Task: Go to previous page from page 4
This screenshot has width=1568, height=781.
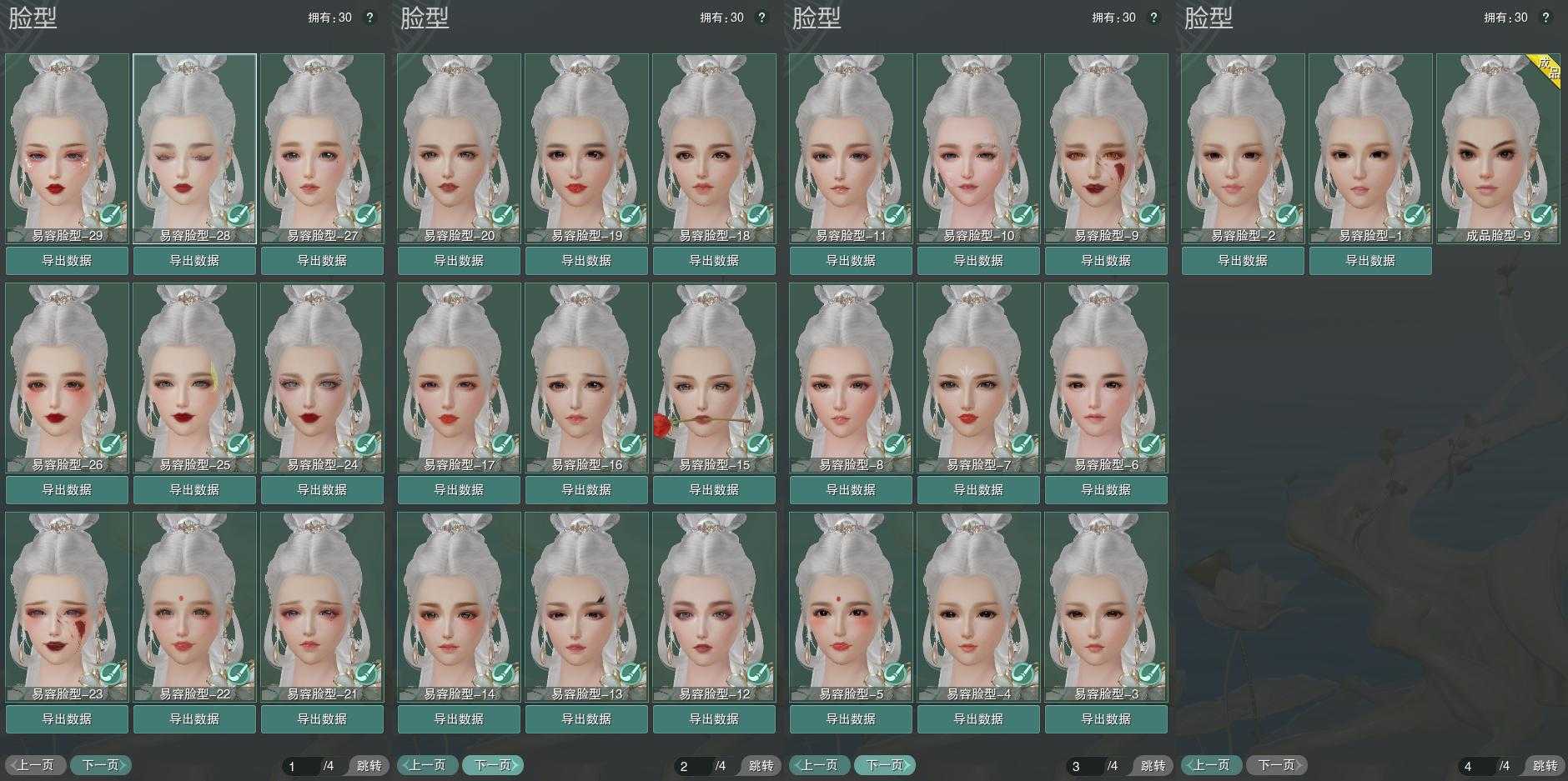Action: (x=1210, y=765)
